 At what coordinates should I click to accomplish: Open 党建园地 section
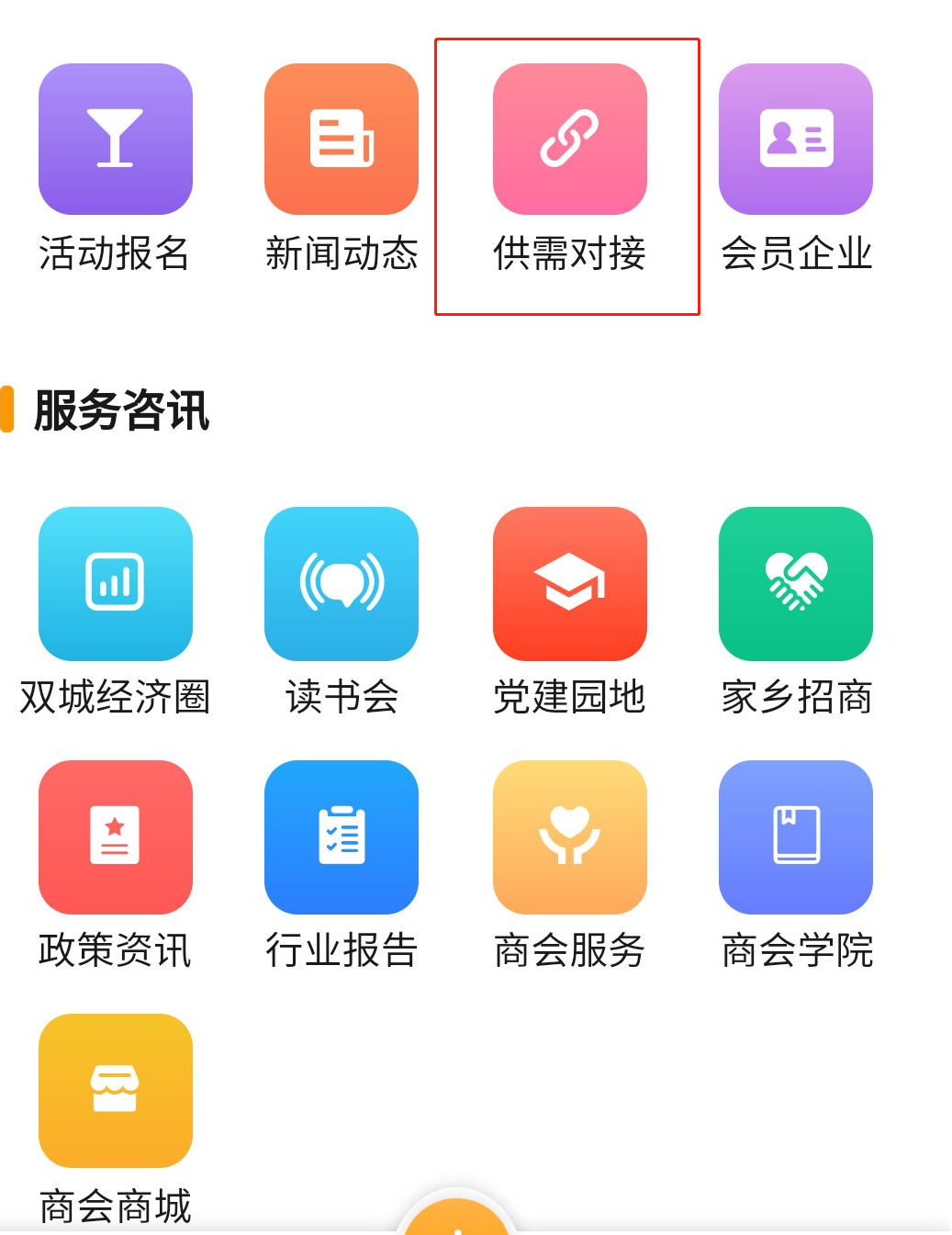point(570,584)
